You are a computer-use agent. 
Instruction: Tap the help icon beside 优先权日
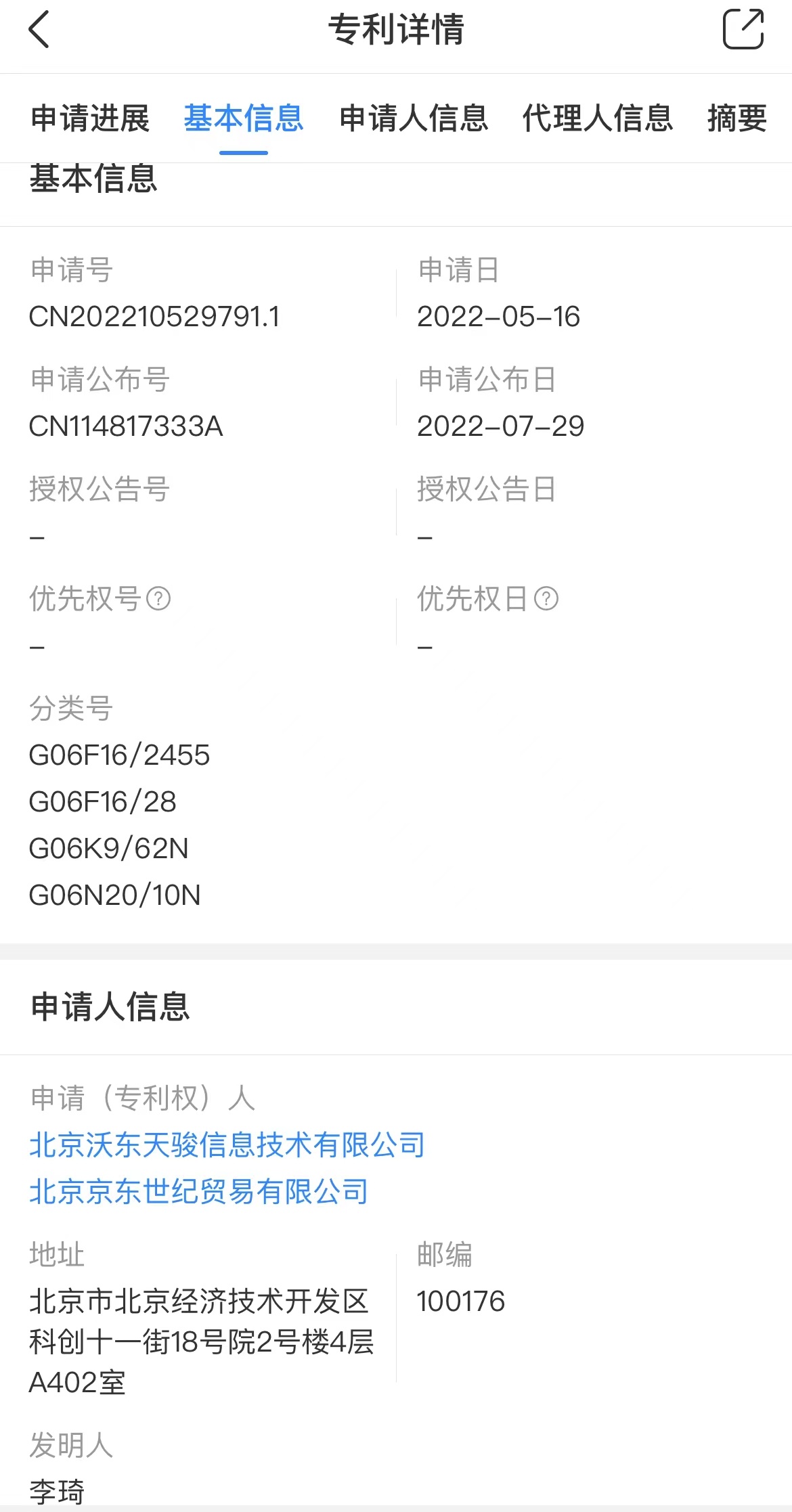point(546,598)
